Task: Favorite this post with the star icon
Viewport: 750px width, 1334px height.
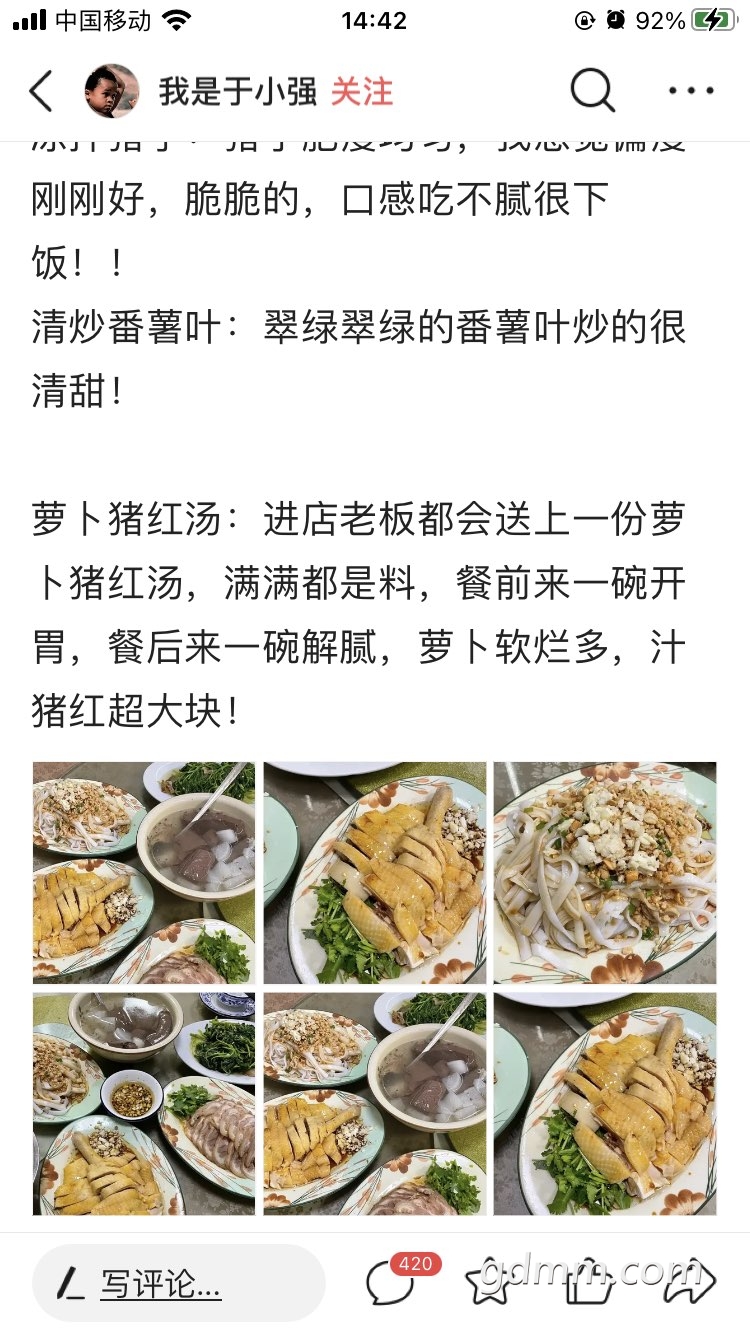Action: 490,1284
